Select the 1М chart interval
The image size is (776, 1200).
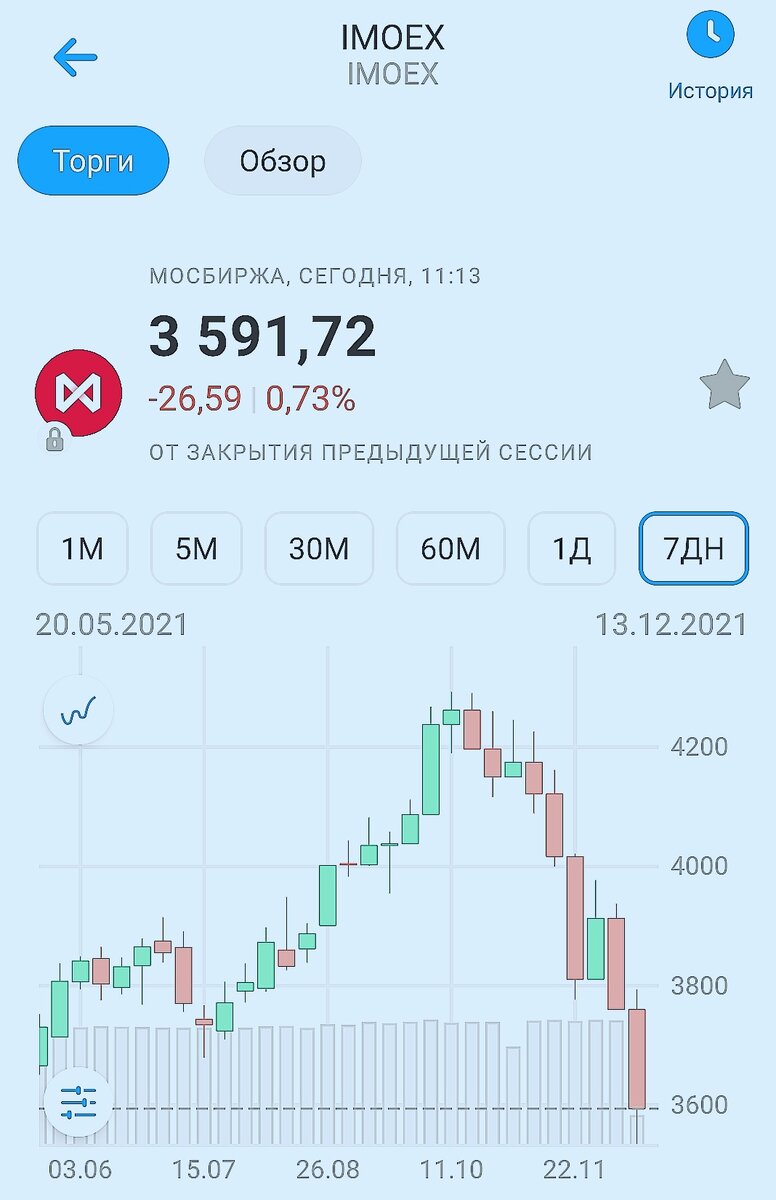83,548
